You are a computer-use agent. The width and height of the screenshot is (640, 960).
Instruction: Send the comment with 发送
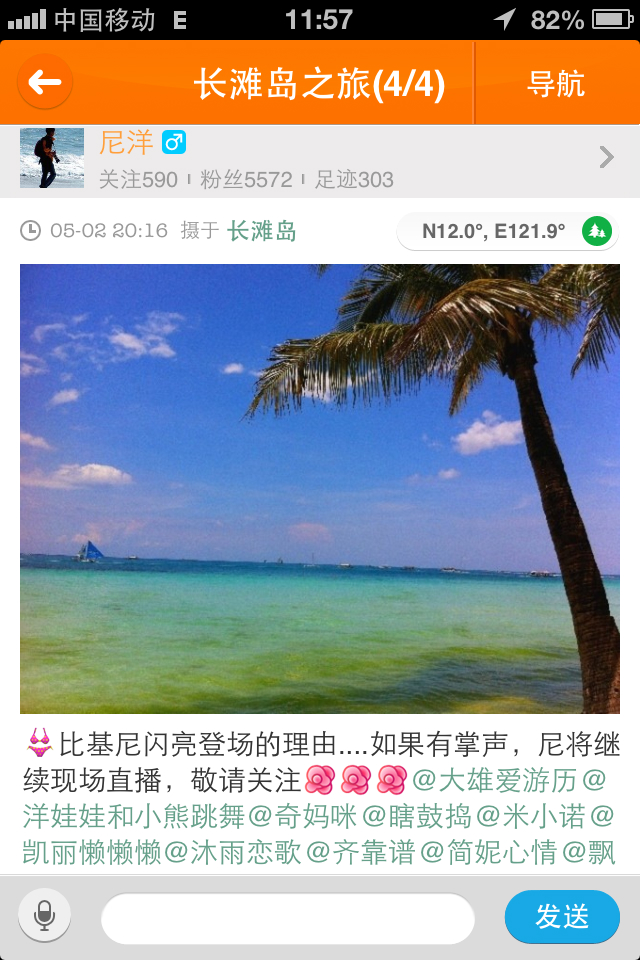[562, 917]
